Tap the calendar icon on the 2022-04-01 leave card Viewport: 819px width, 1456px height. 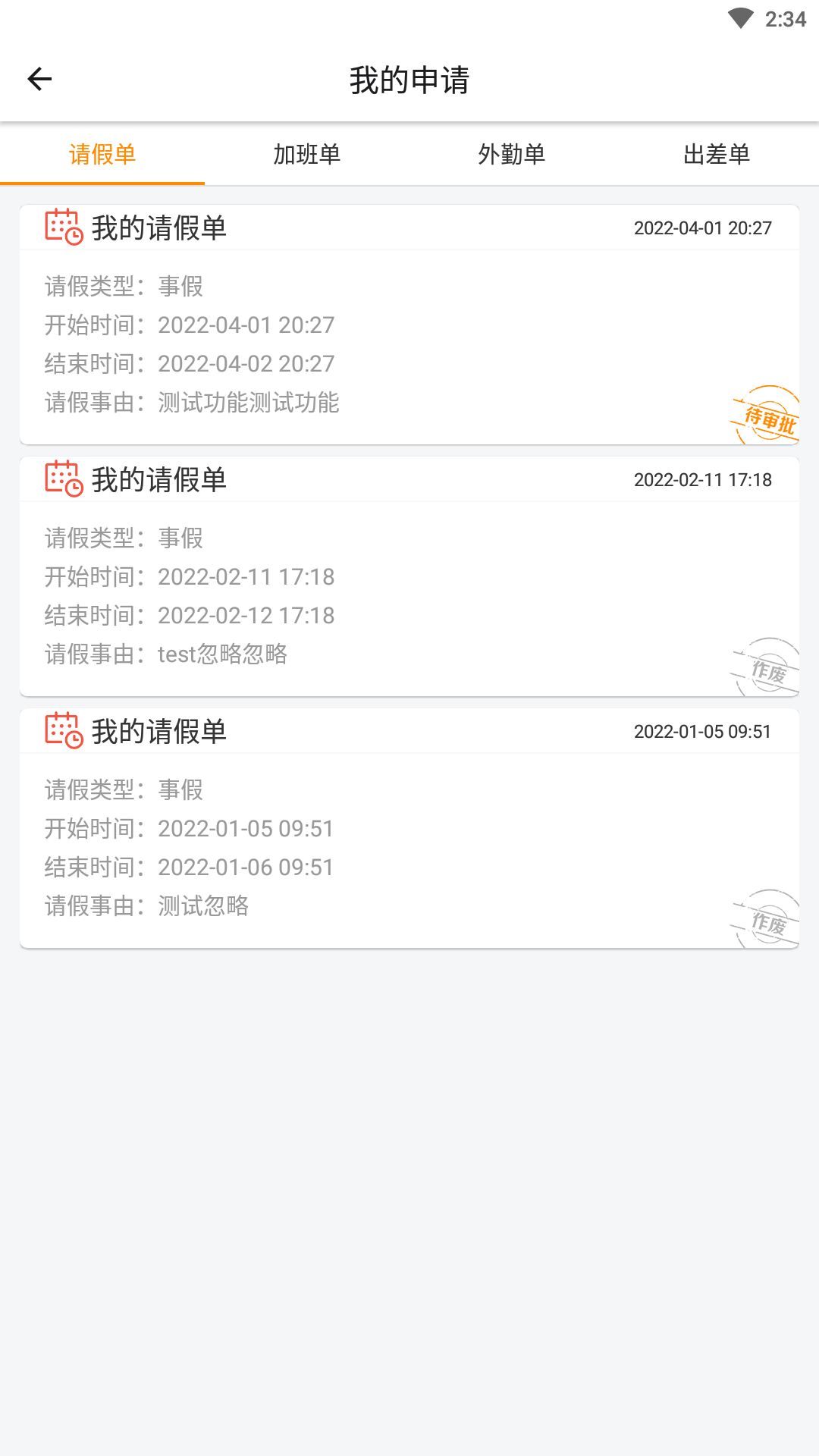(63, 227)
